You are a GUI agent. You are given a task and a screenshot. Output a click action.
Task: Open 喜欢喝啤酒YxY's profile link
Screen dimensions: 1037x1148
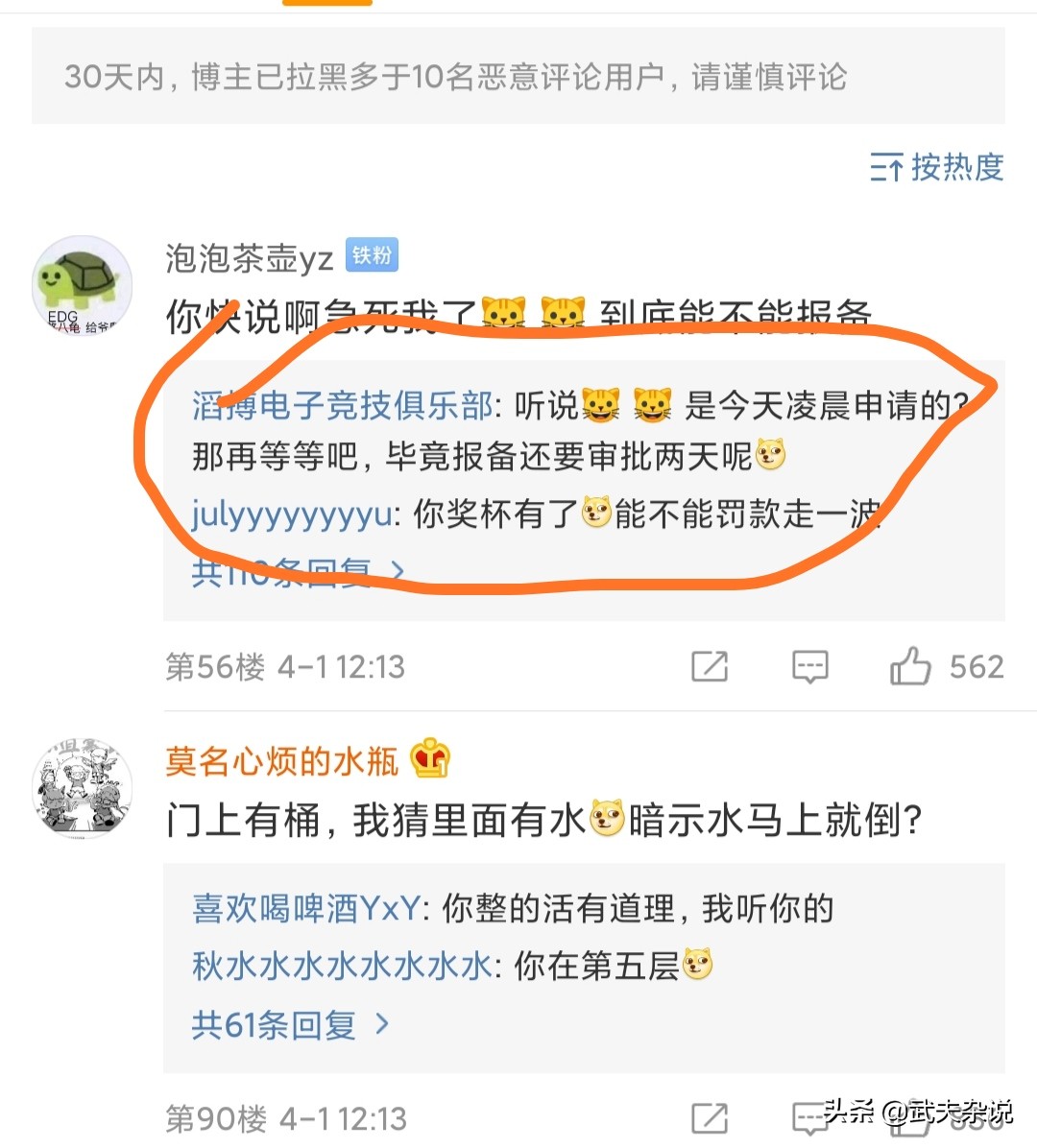point(305,908)
